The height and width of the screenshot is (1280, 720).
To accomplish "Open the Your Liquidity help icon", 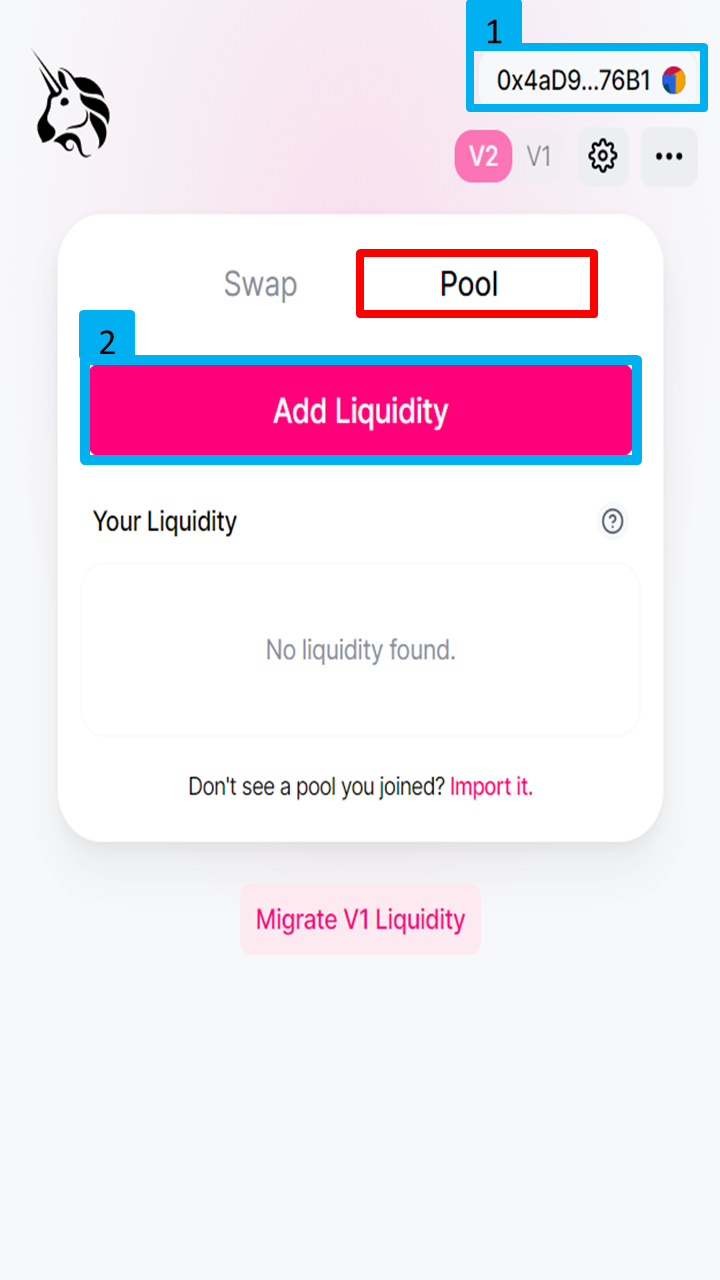I will pyautogui.click(x=612, y=521).
